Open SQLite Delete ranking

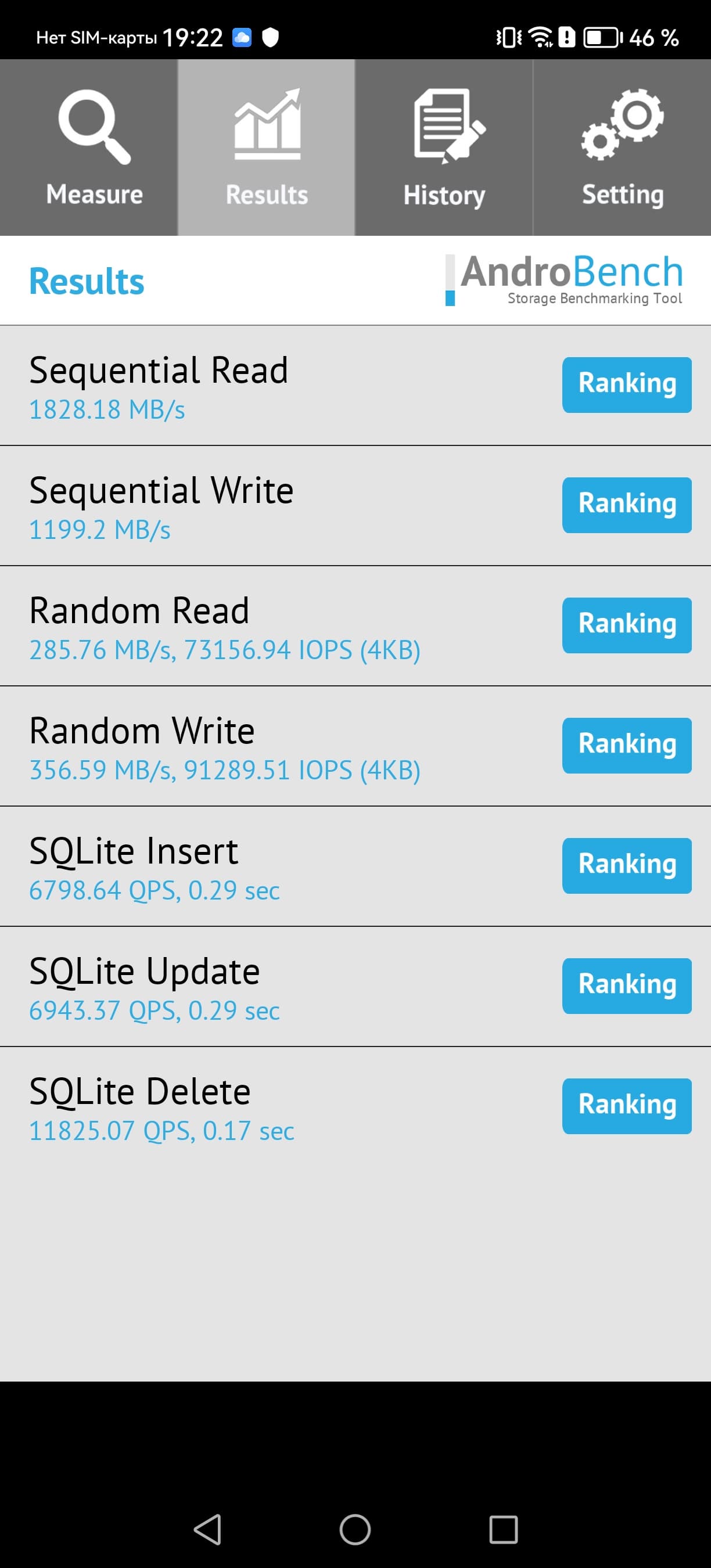click(x=626, y=1106)
